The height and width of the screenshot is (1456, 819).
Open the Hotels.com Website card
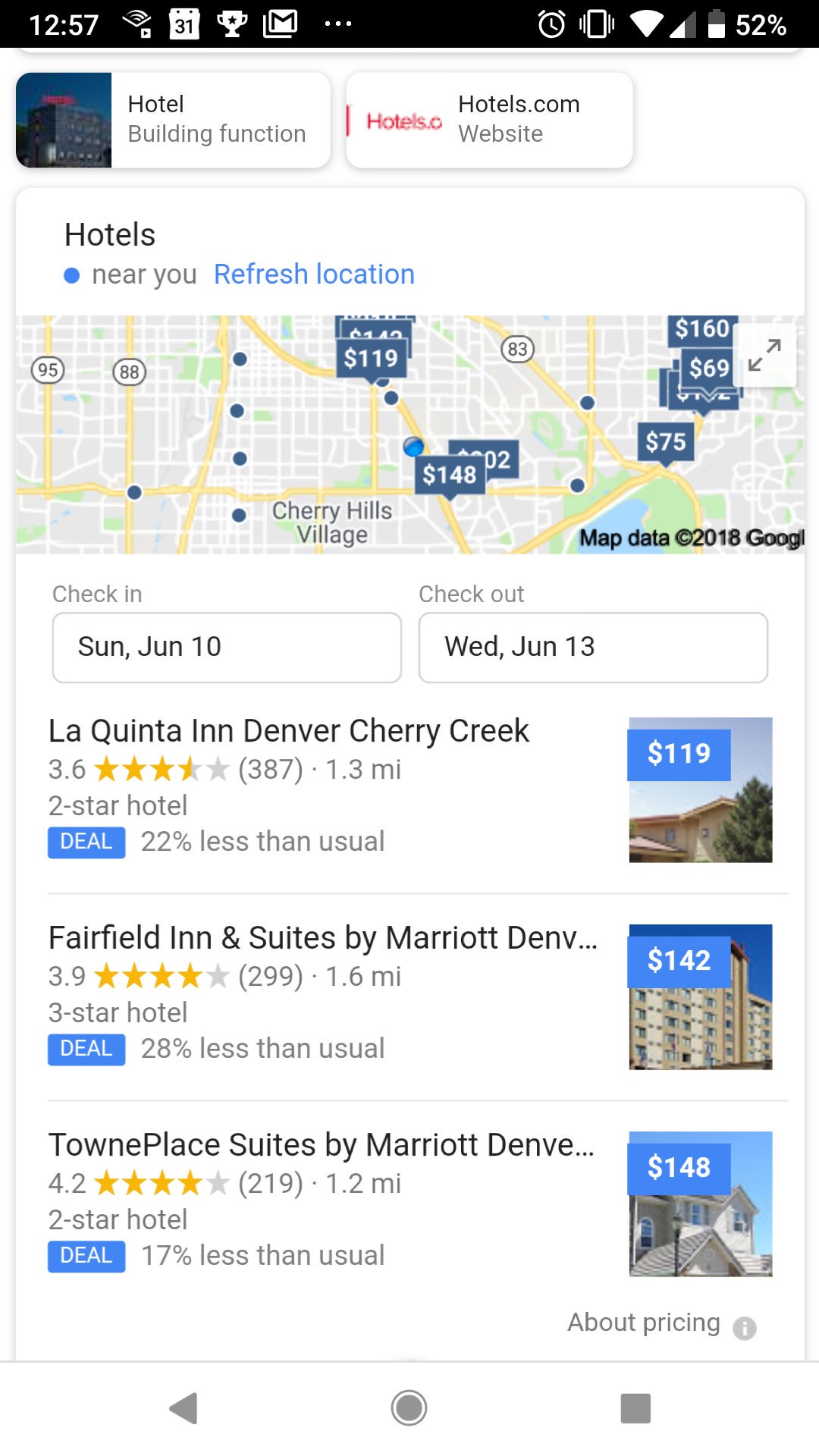click(x=489, y=120)
